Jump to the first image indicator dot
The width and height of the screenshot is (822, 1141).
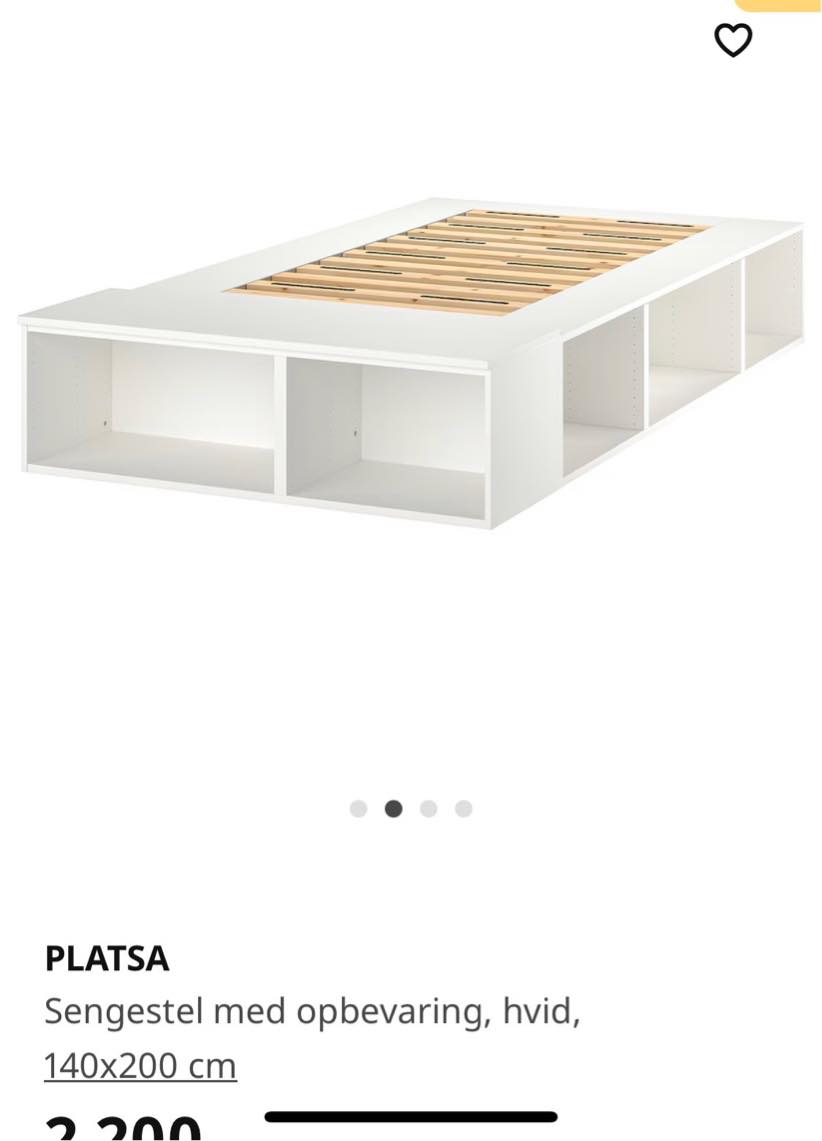[359, 809]
